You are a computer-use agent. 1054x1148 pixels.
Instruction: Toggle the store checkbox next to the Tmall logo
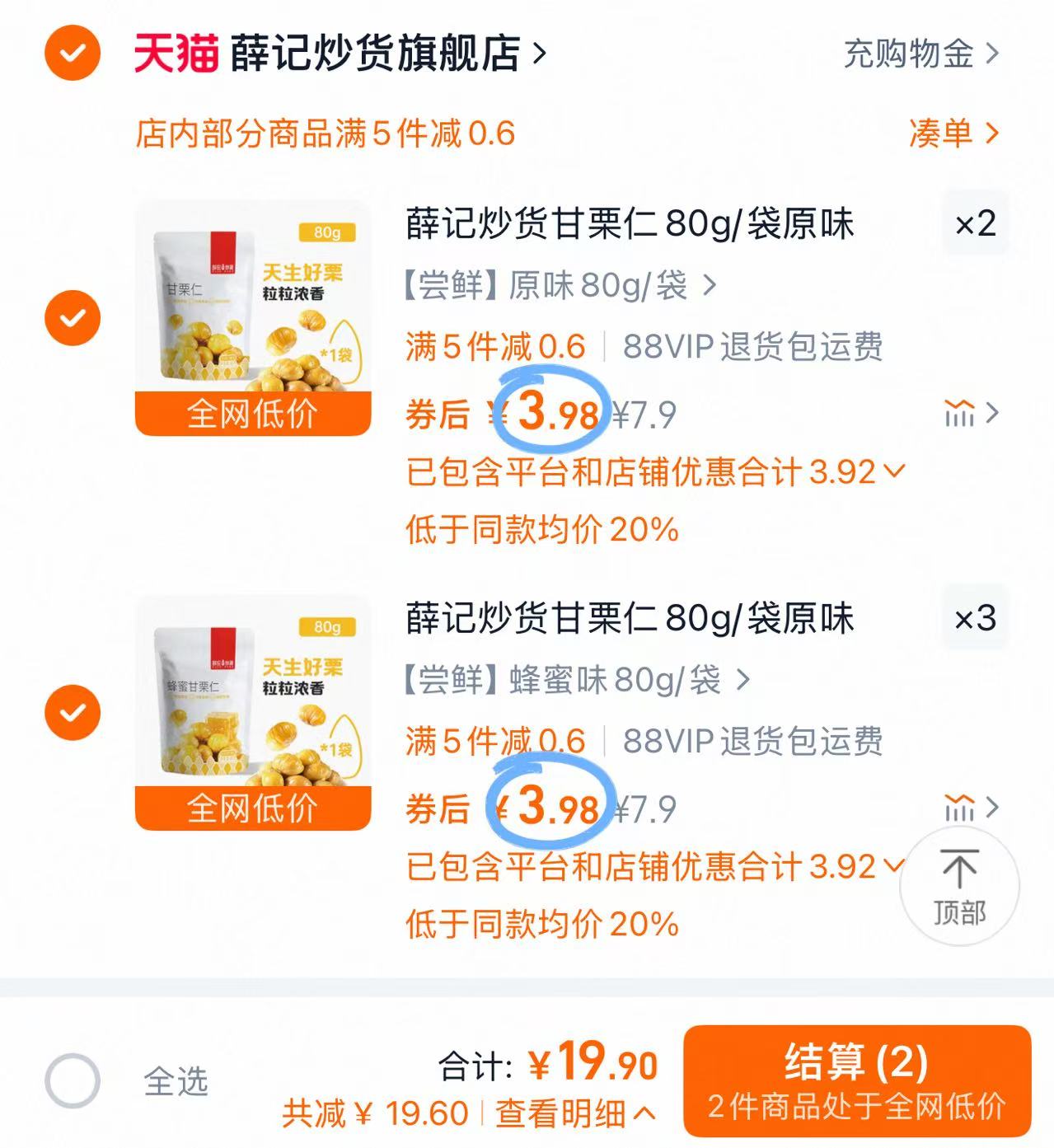(73, 54)
